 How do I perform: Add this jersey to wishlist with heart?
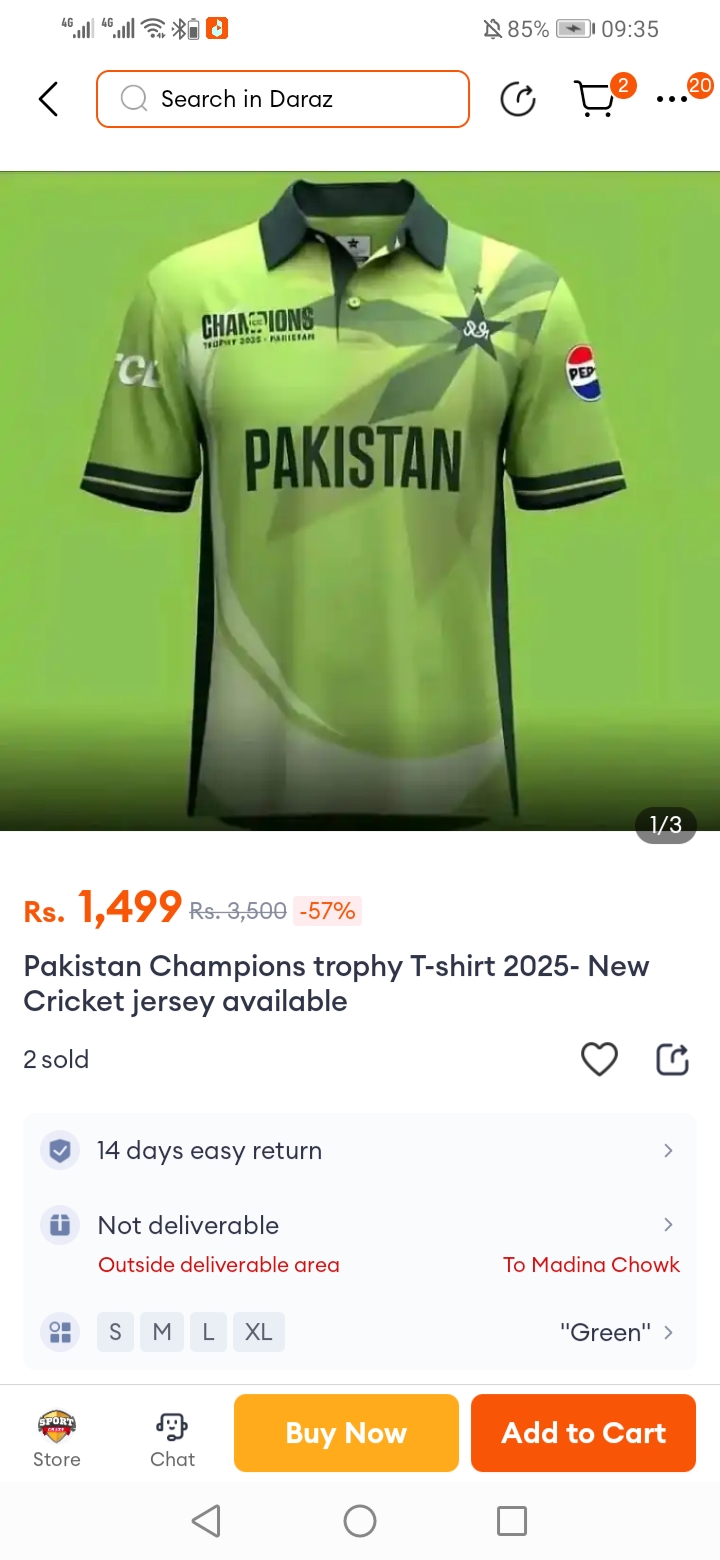pos(599,1059)
